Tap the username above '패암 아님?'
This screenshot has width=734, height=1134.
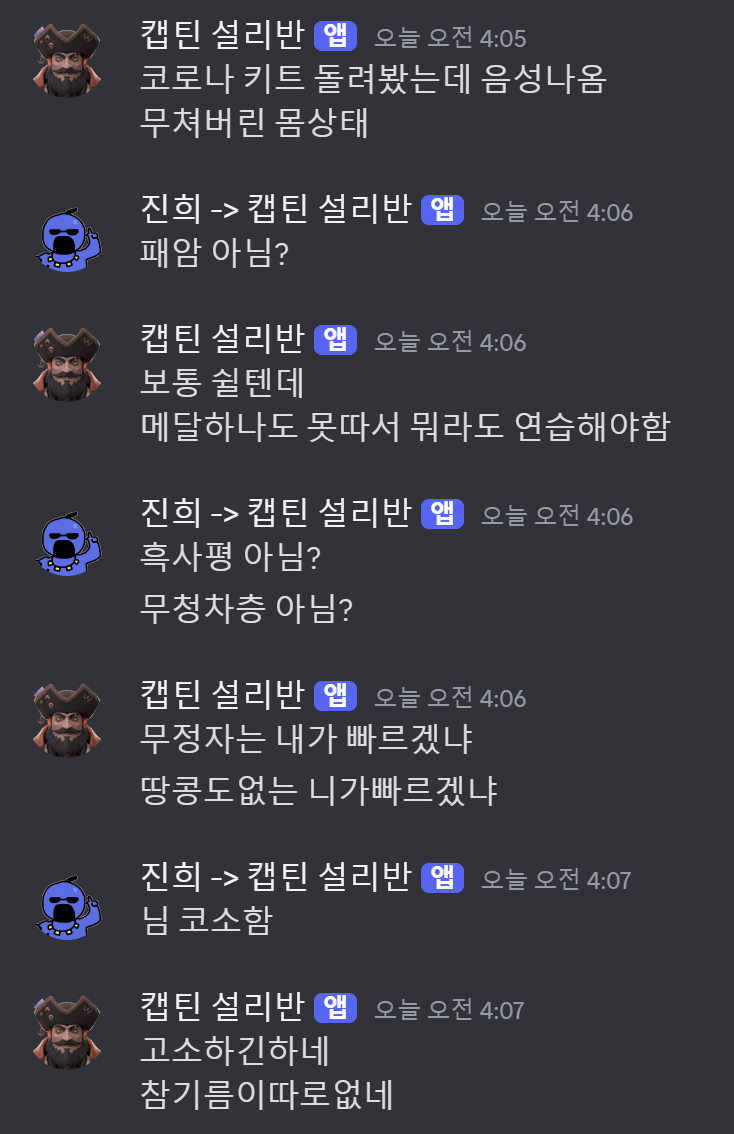[275, 209]
